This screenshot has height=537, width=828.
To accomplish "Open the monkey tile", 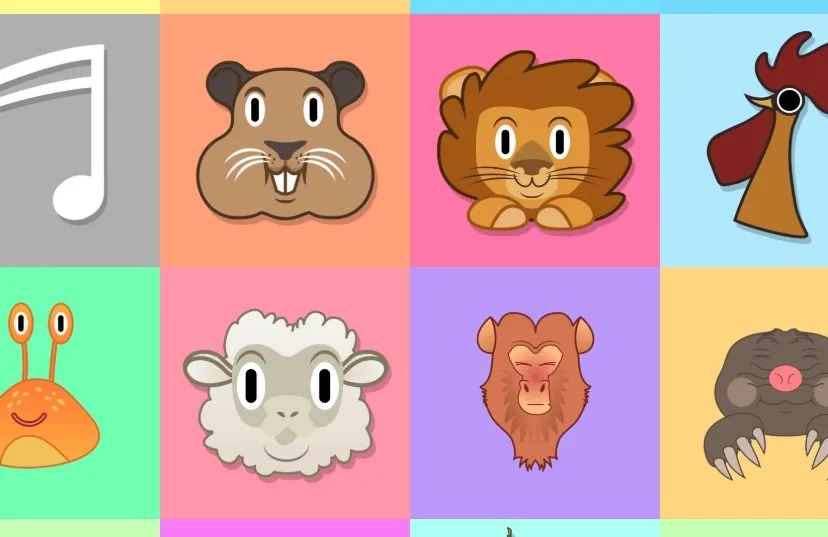I will pyautogui.click(x=535, y=390).
